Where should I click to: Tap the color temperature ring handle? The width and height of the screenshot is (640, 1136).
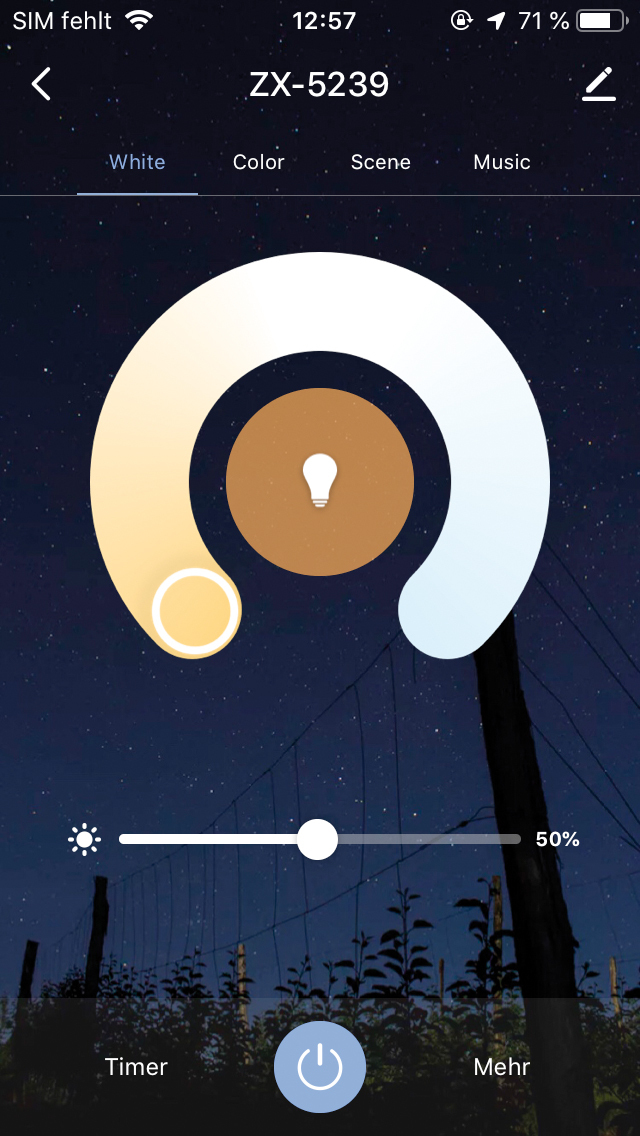pyautogui.click(x=196, y=611)
